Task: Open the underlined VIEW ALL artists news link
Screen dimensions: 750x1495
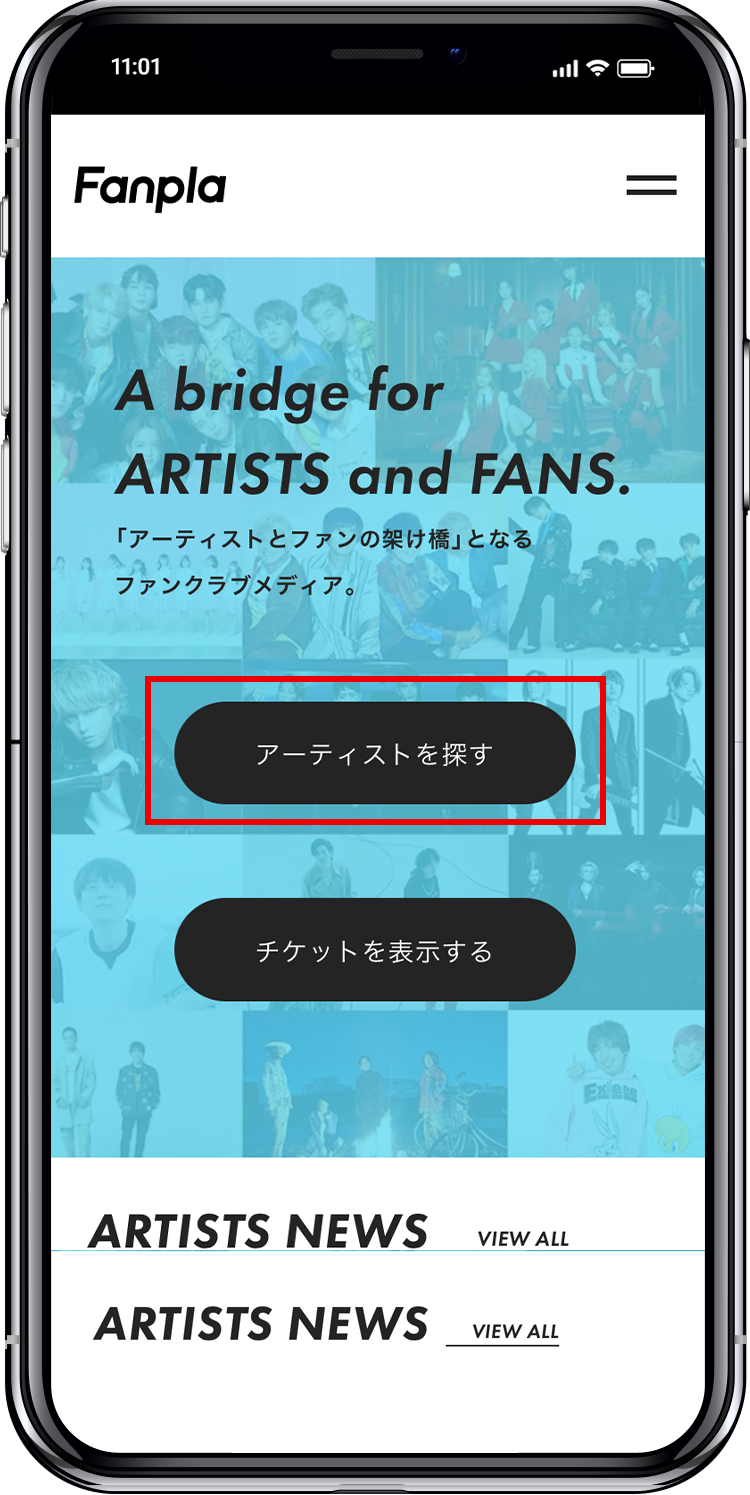Action: click(x=514, y=1331)
